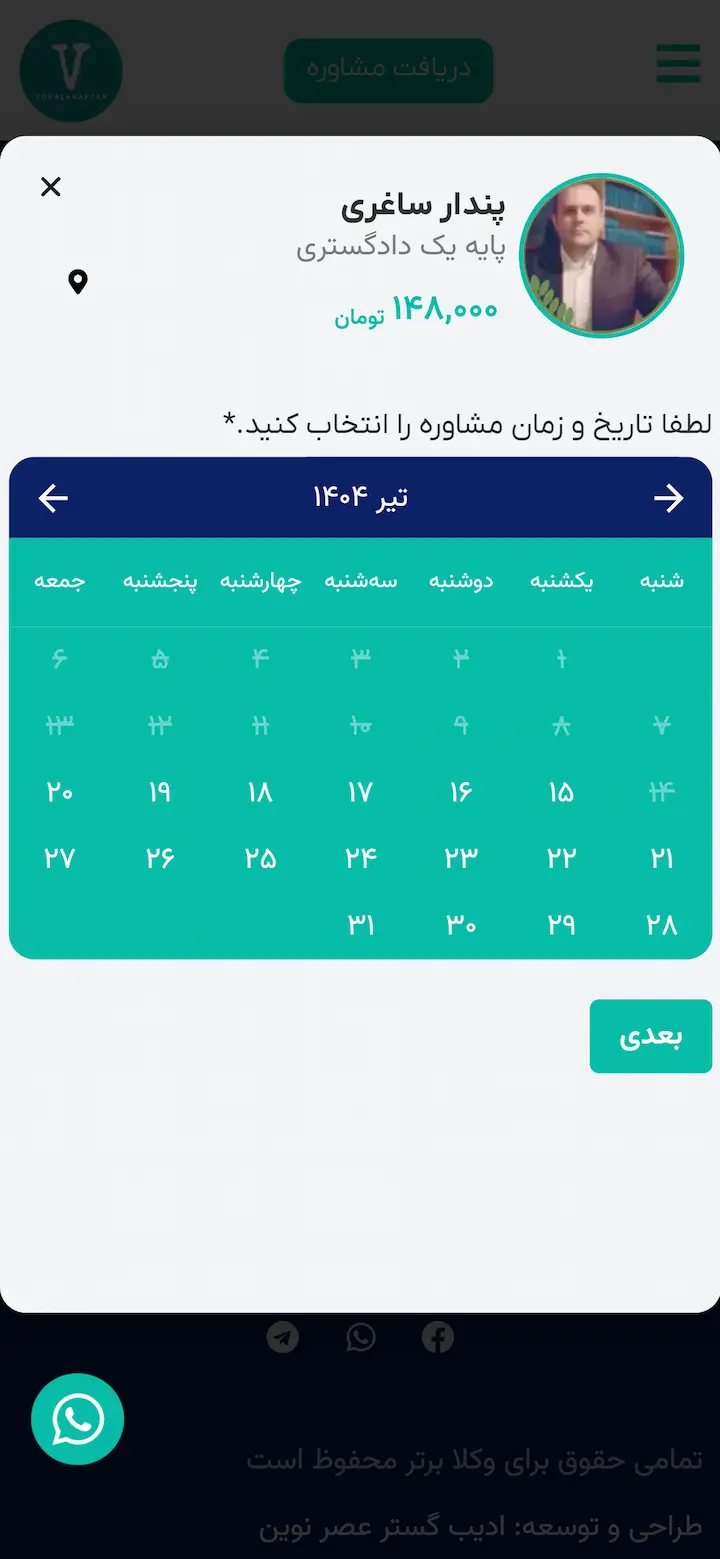Choose day ۱۷ of Tir
Image resolution: width=720 pixels, height=1559 pixels.
coord(360,793)
